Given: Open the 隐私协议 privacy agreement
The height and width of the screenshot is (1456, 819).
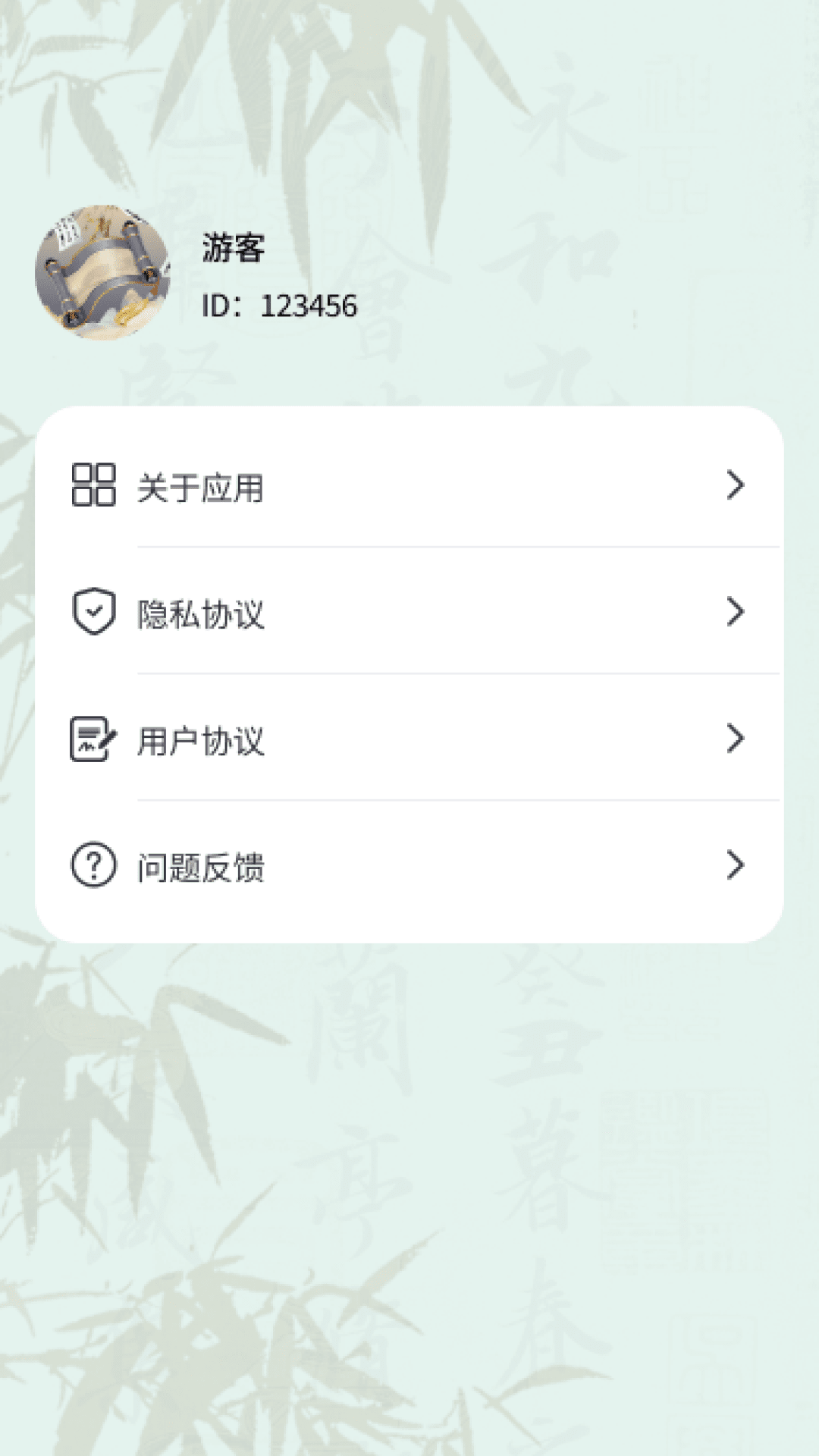Looking at the screenshot, I should tap(409, 612).
